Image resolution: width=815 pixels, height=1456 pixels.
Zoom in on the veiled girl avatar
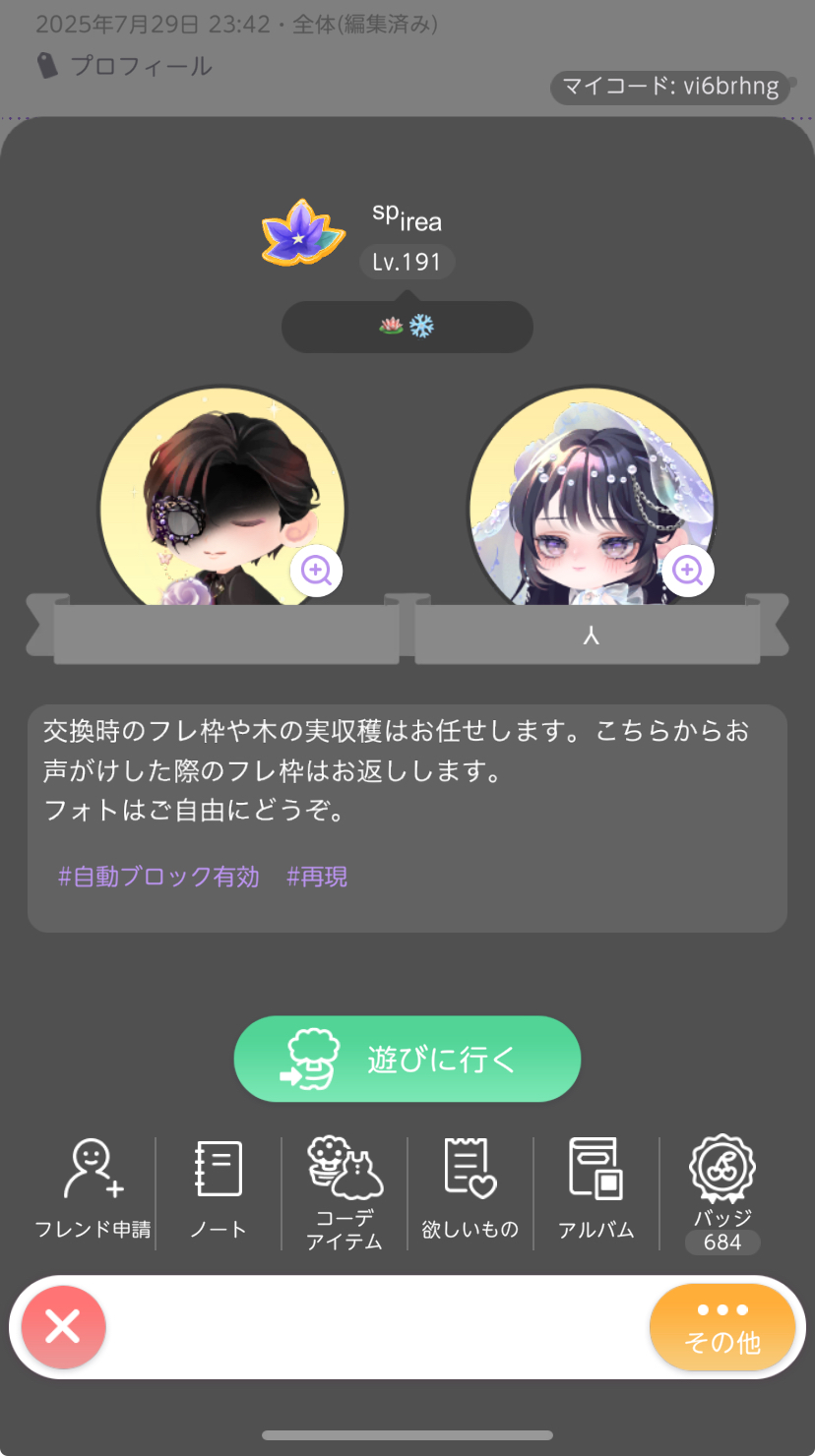pos(687,569)
